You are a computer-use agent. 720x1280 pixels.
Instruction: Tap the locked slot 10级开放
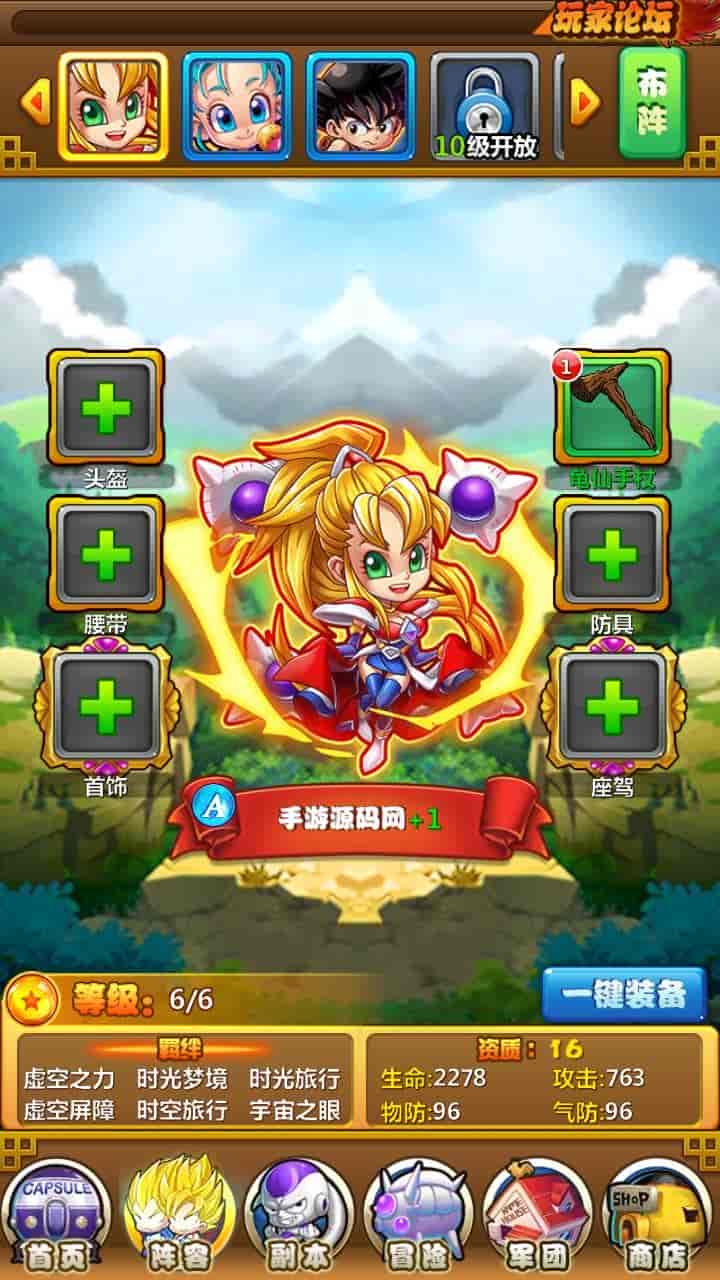tap(485, 106)
